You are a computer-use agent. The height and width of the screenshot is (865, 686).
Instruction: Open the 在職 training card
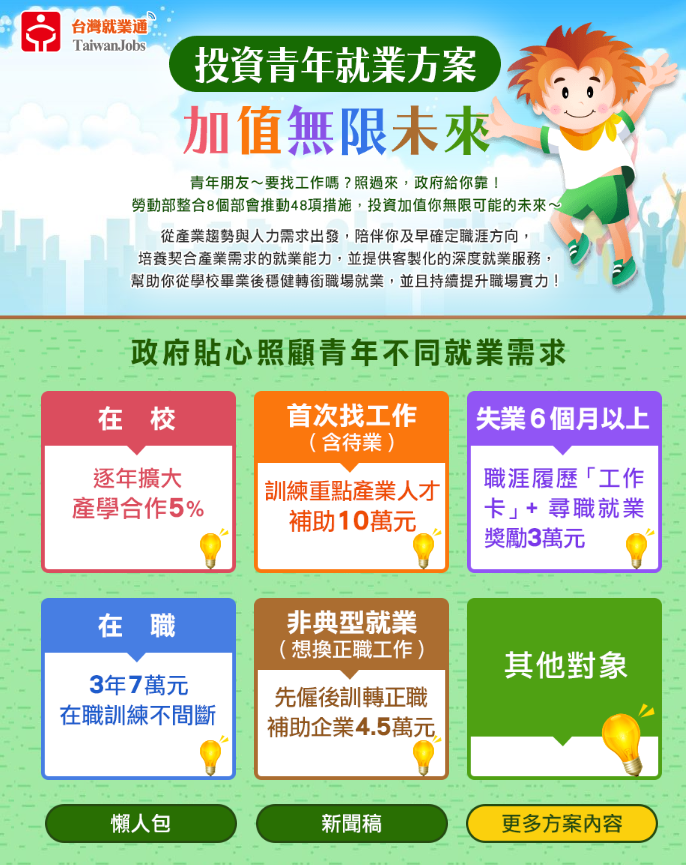pyautogui.click(x=138, y=688)
